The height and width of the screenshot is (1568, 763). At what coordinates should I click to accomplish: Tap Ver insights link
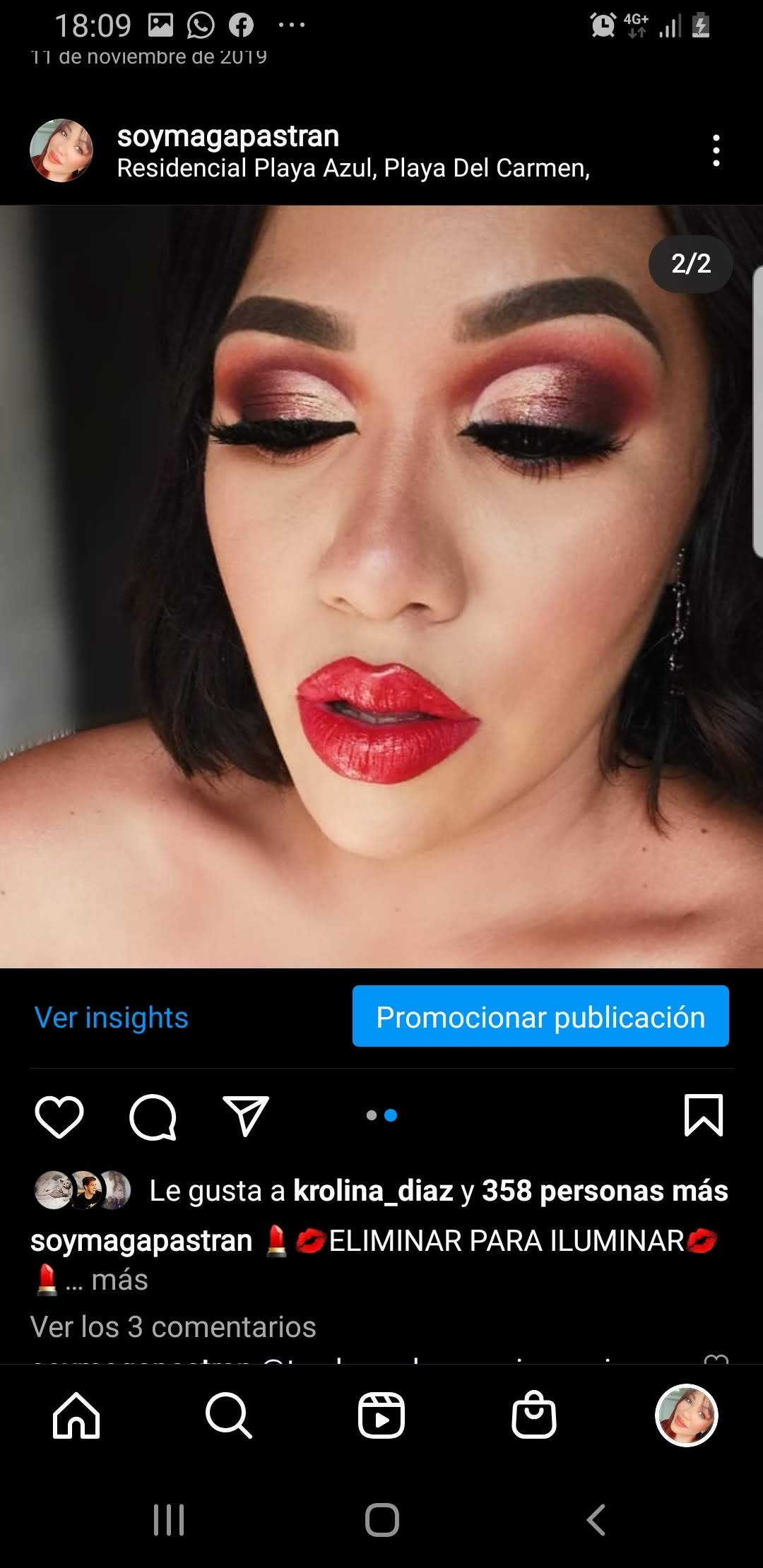[112, 1017]
